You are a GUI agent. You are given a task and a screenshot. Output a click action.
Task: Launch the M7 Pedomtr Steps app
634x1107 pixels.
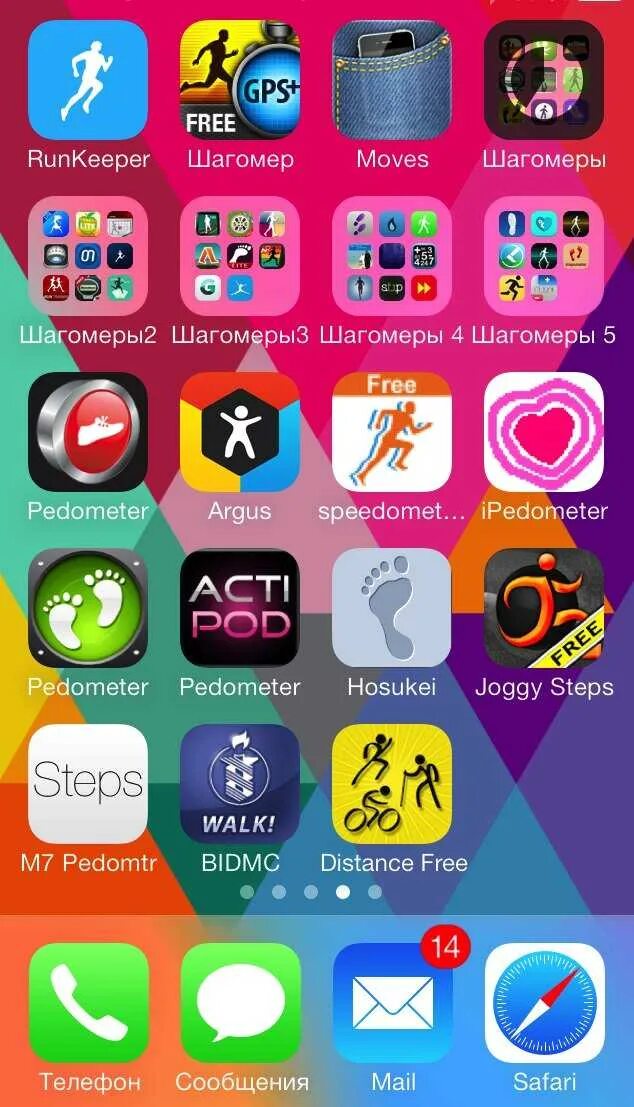[88, 784]
